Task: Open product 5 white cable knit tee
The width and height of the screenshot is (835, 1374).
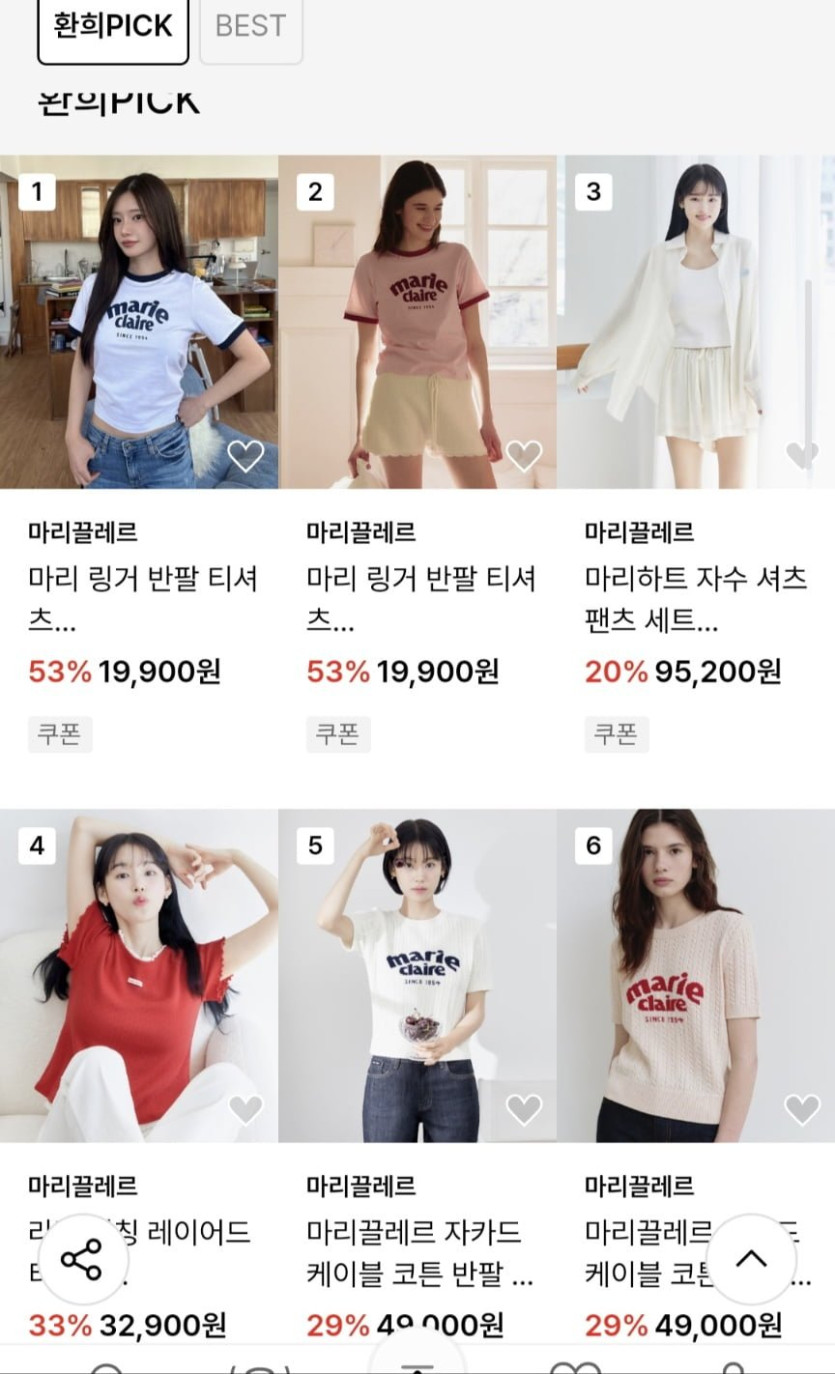Action: pos(417,975)
